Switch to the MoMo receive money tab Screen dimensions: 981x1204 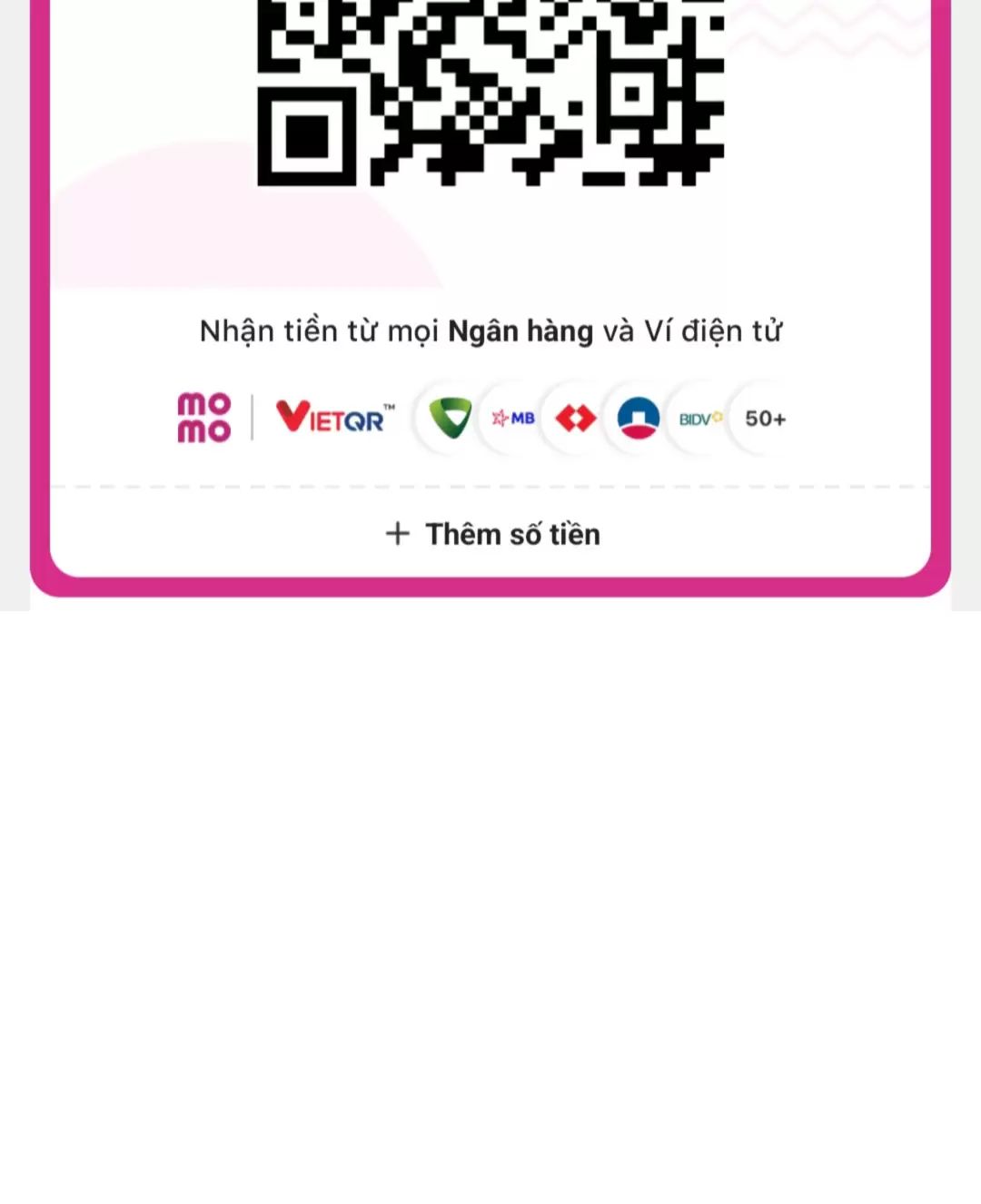tap(202, 419)
